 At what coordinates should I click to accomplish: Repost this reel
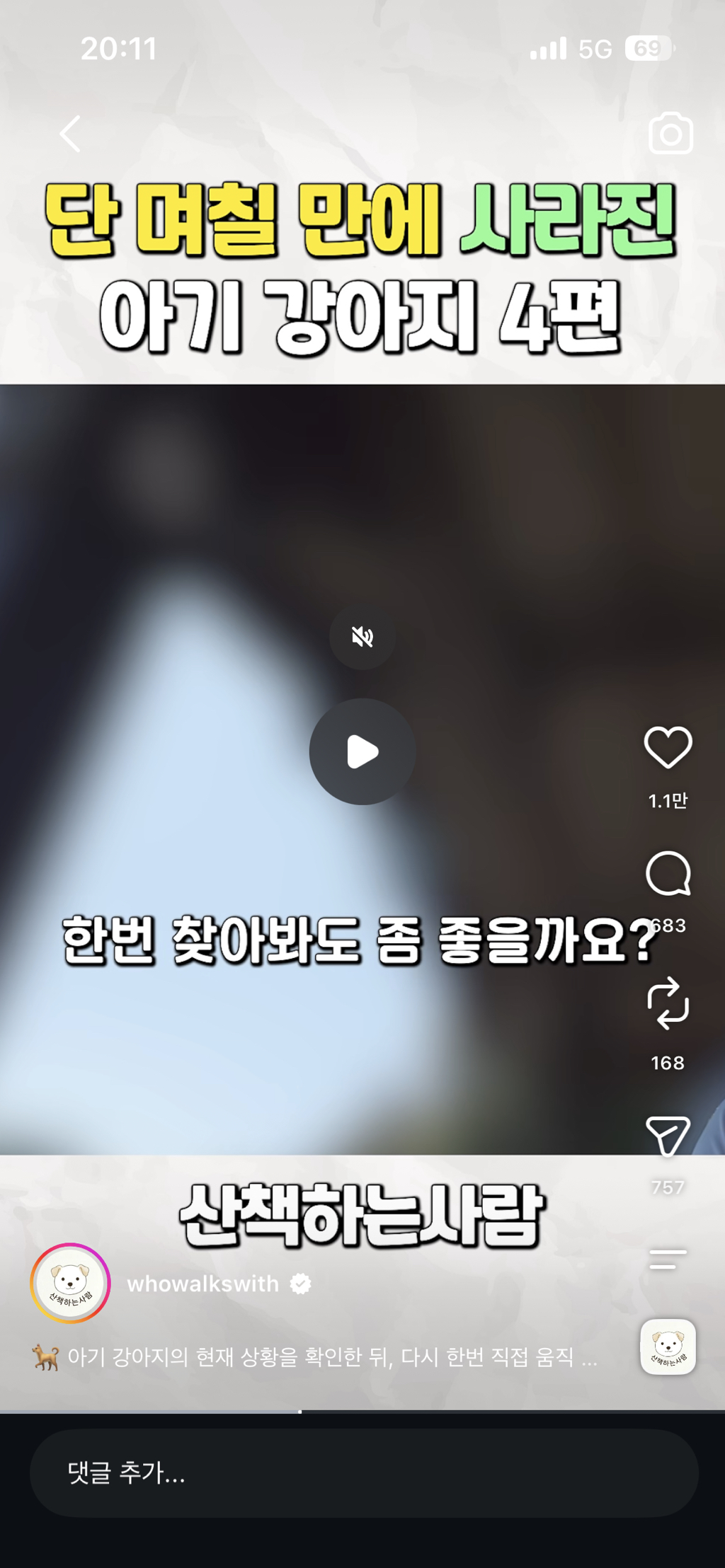pyautogui.click(x=668, y=1003)
